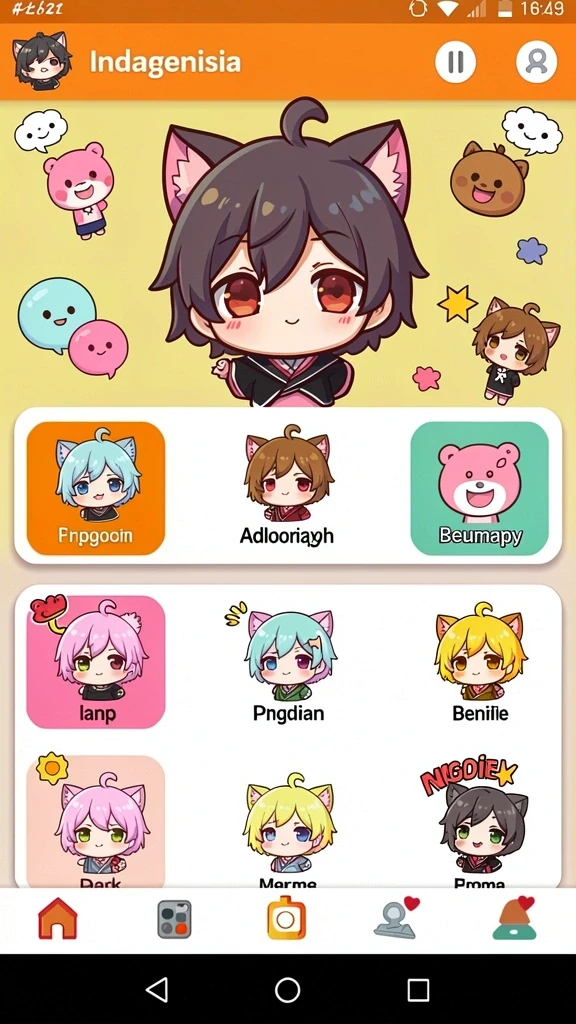The width and height of the screenshot is (576, 1024).
Task: Open the friends tab with the heart badge
Action: click(x=396, y=918)
